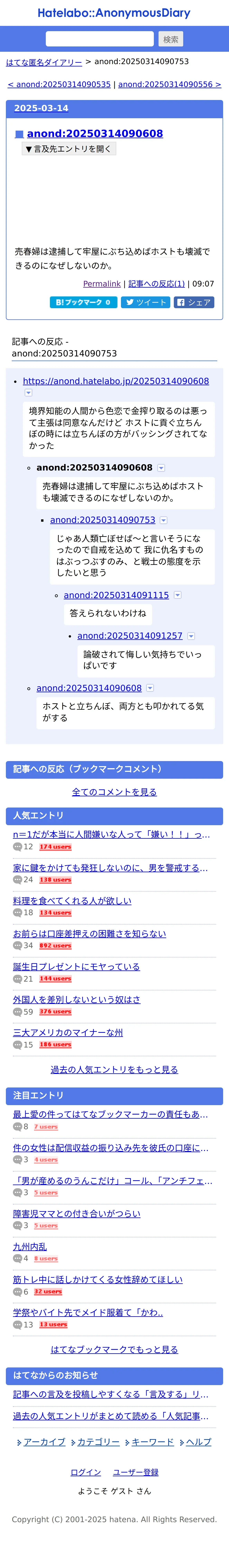Share on Facebook with シェア button
Viewport: 229px width, 1568px height.
(194, 302)
